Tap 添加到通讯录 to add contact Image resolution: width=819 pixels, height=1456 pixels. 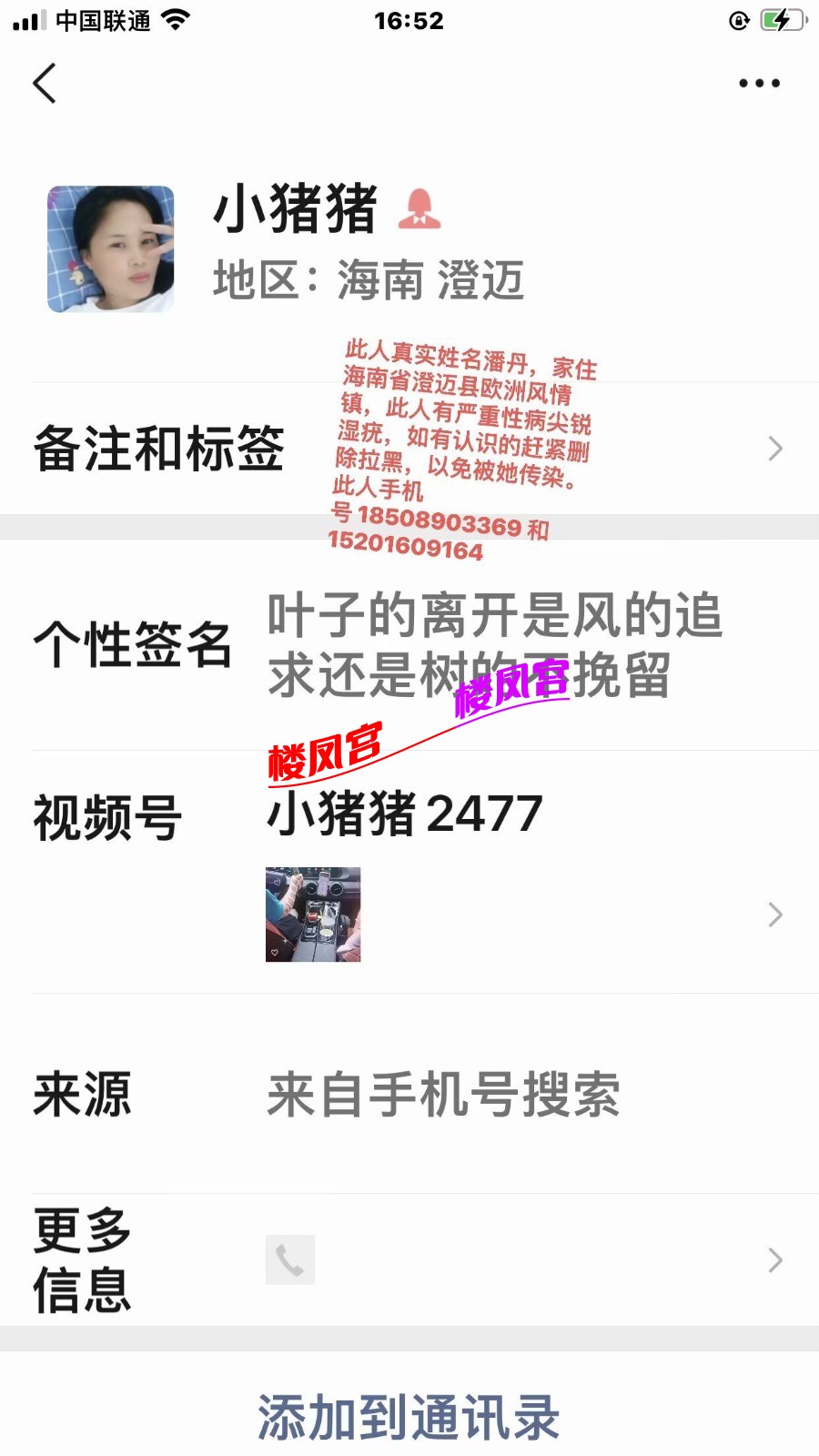409,1416
